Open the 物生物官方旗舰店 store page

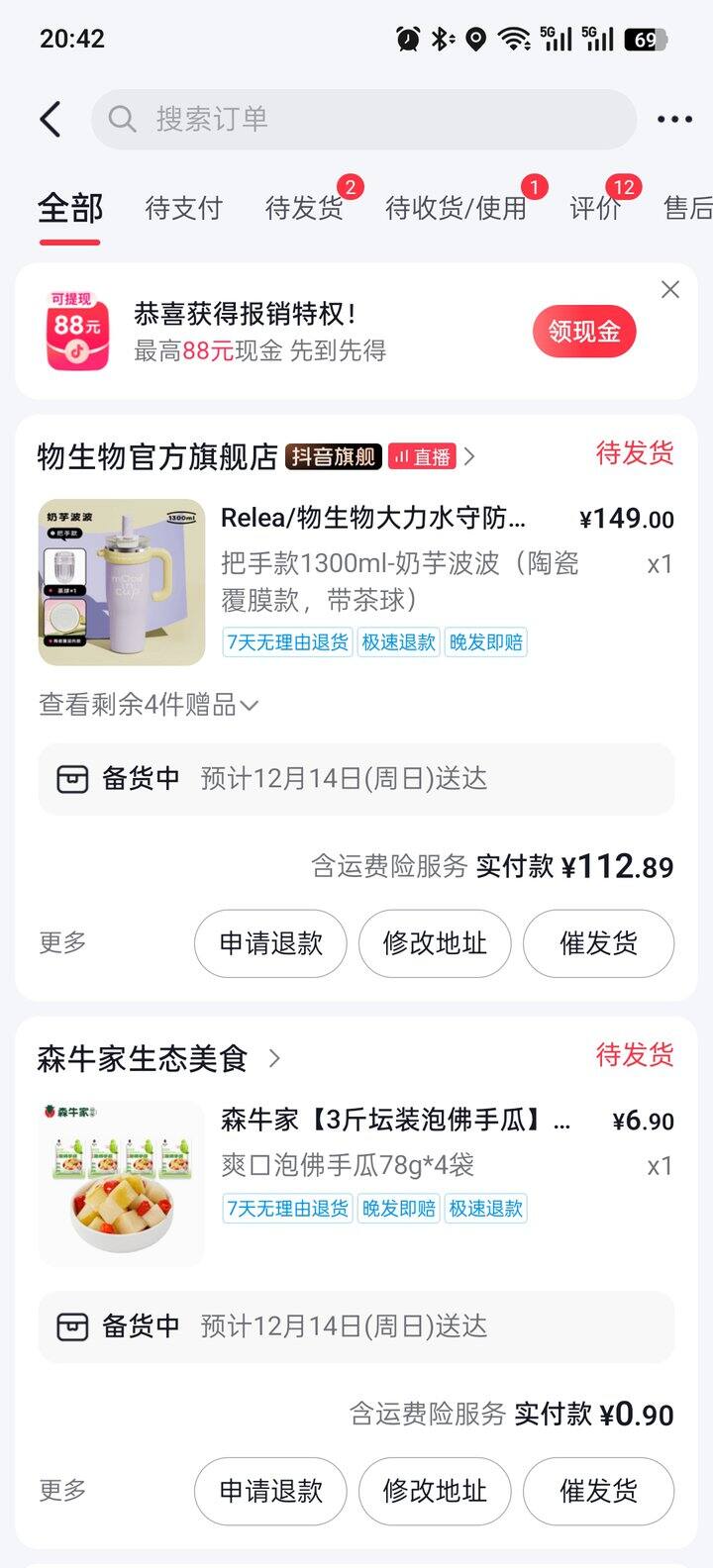[x=158, y=456]
